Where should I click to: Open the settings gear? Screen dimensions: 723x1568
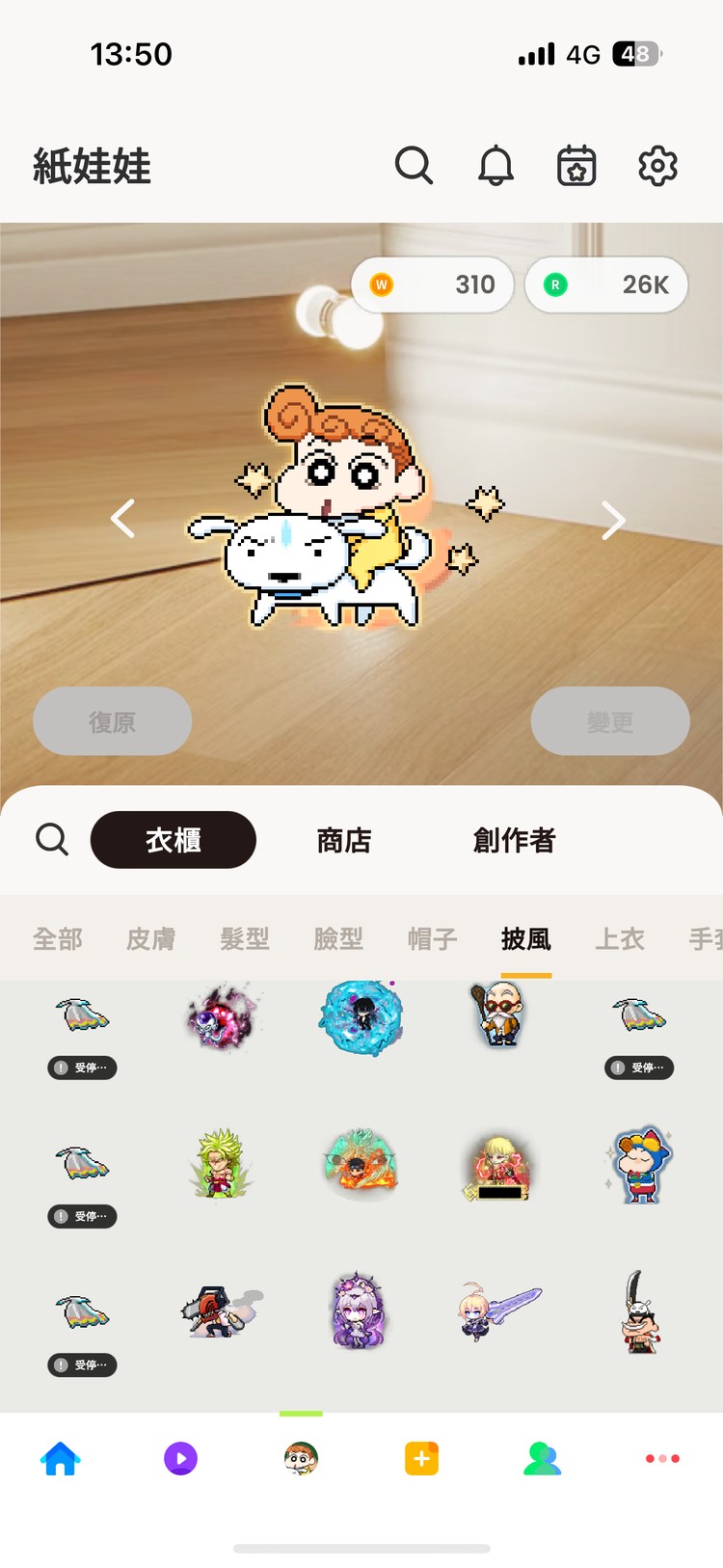(x=658, y=166)
